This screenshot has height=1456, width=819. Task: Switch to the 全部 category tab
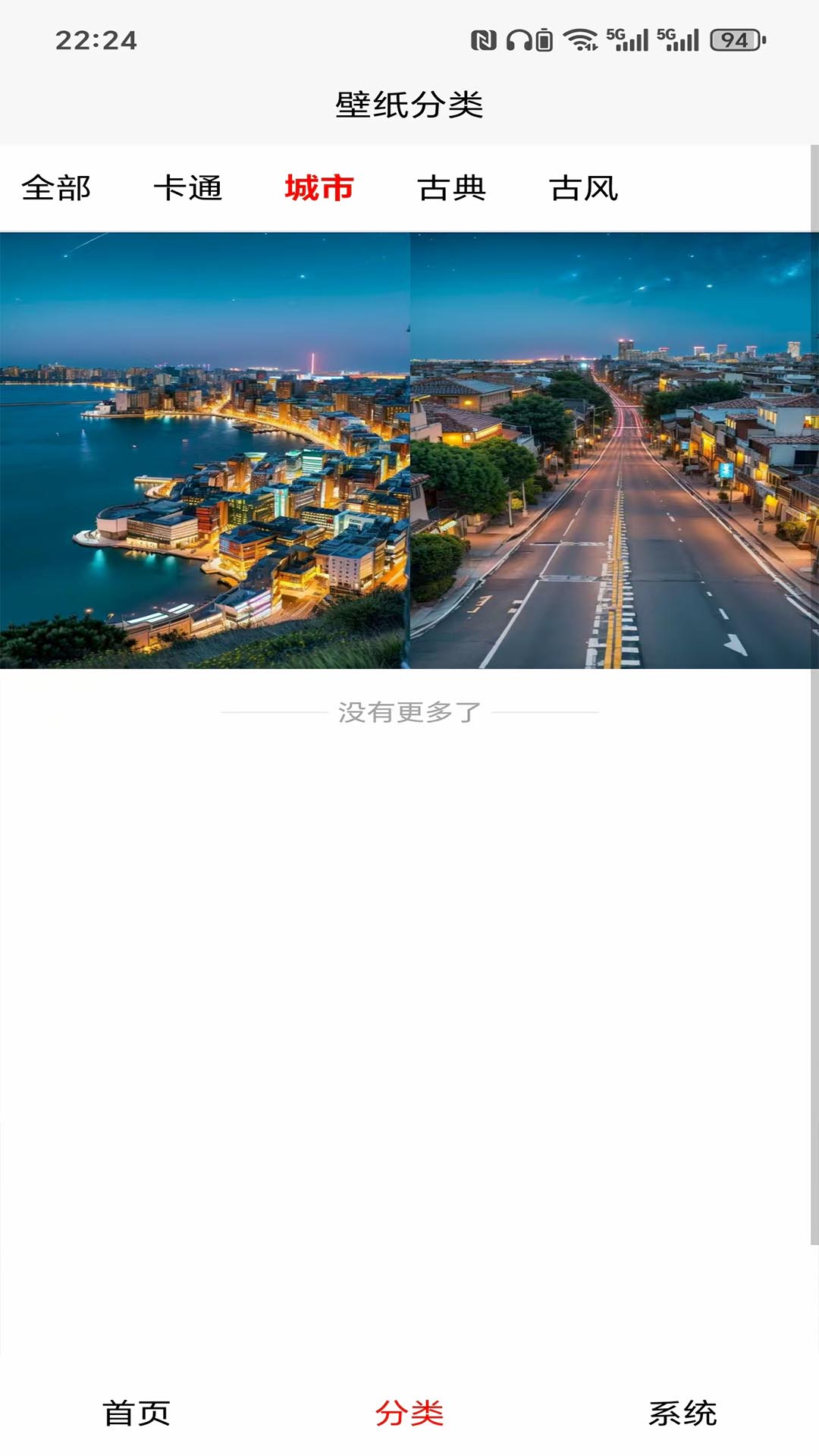click(57, 190)
